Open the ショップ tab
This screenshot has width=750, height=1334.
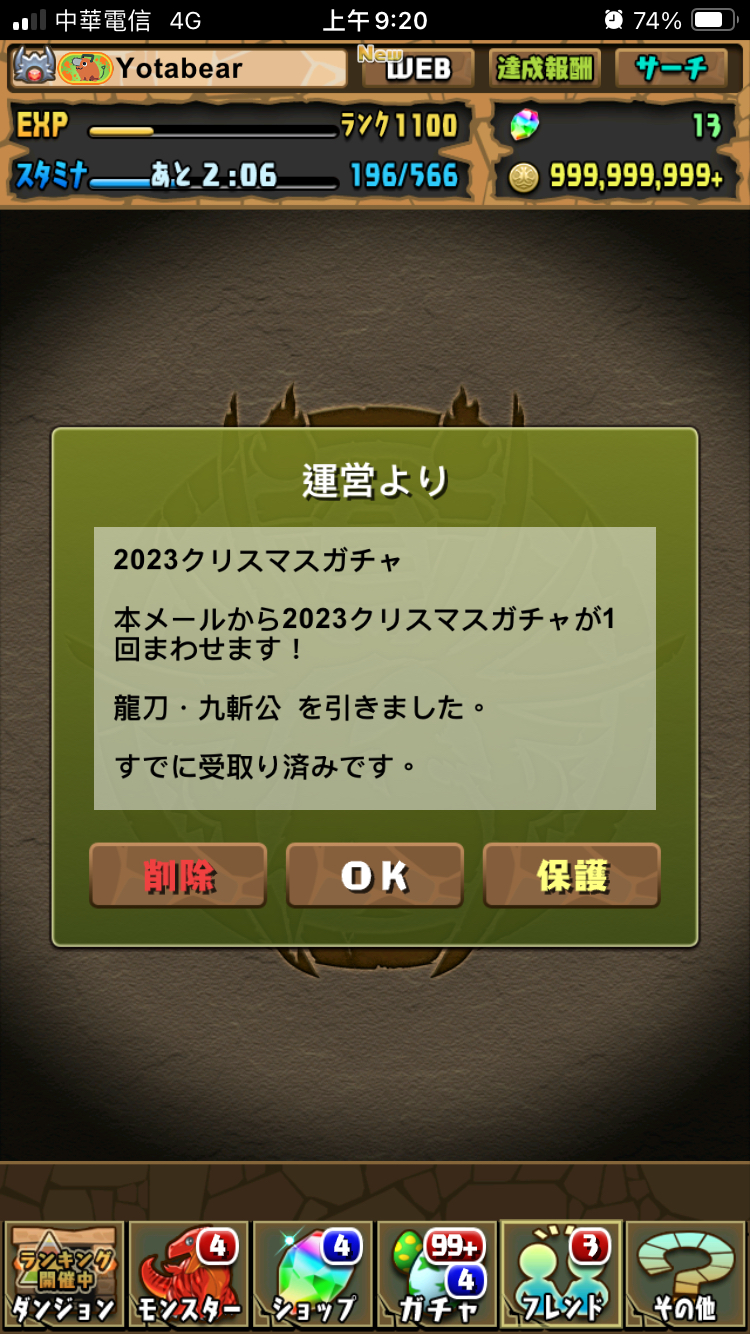(x=313, y=1274)
